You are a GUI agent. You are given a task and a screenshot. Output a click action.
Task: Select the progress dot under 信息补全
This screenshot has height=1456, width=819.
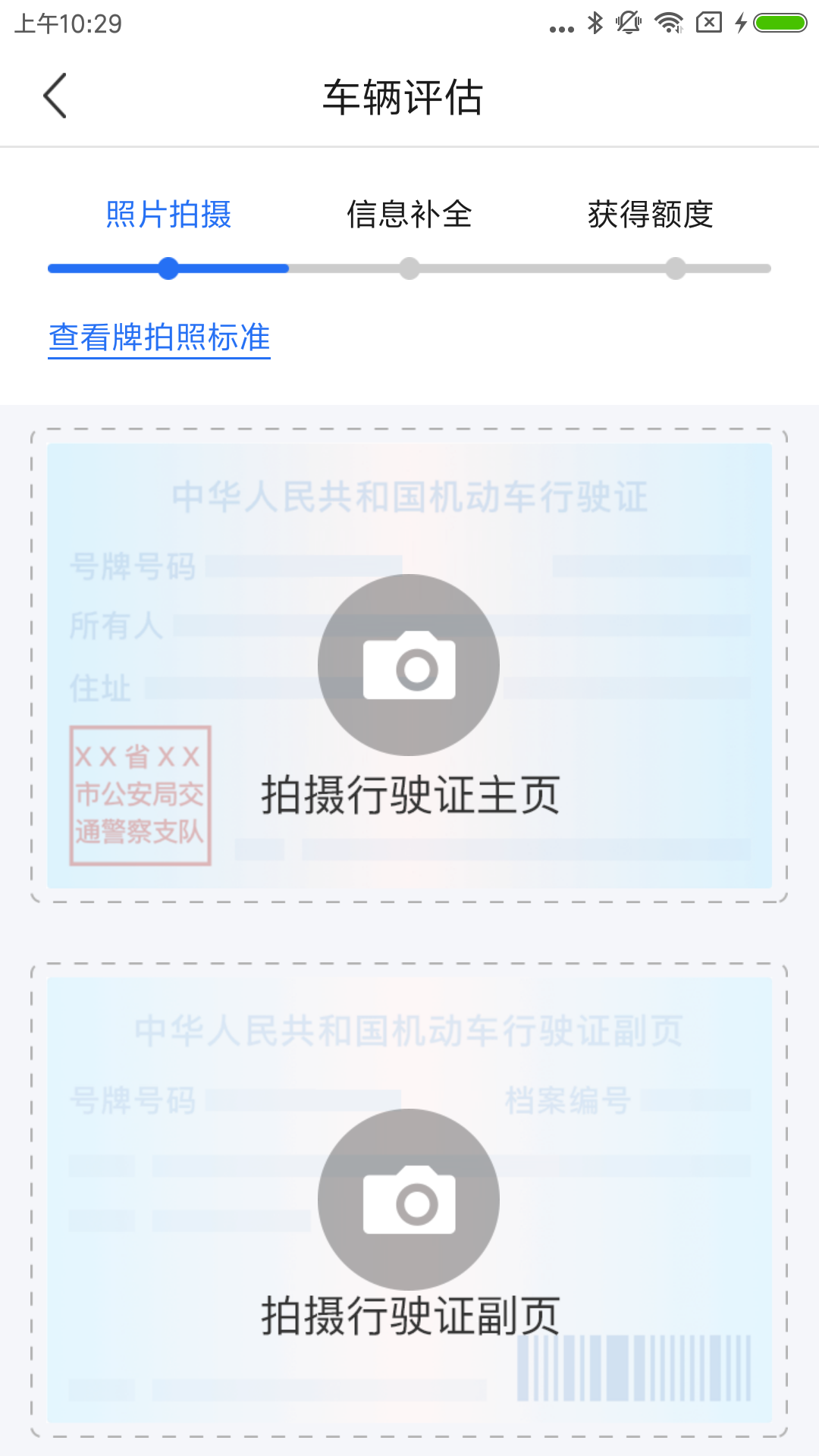[x=409, y=268]
